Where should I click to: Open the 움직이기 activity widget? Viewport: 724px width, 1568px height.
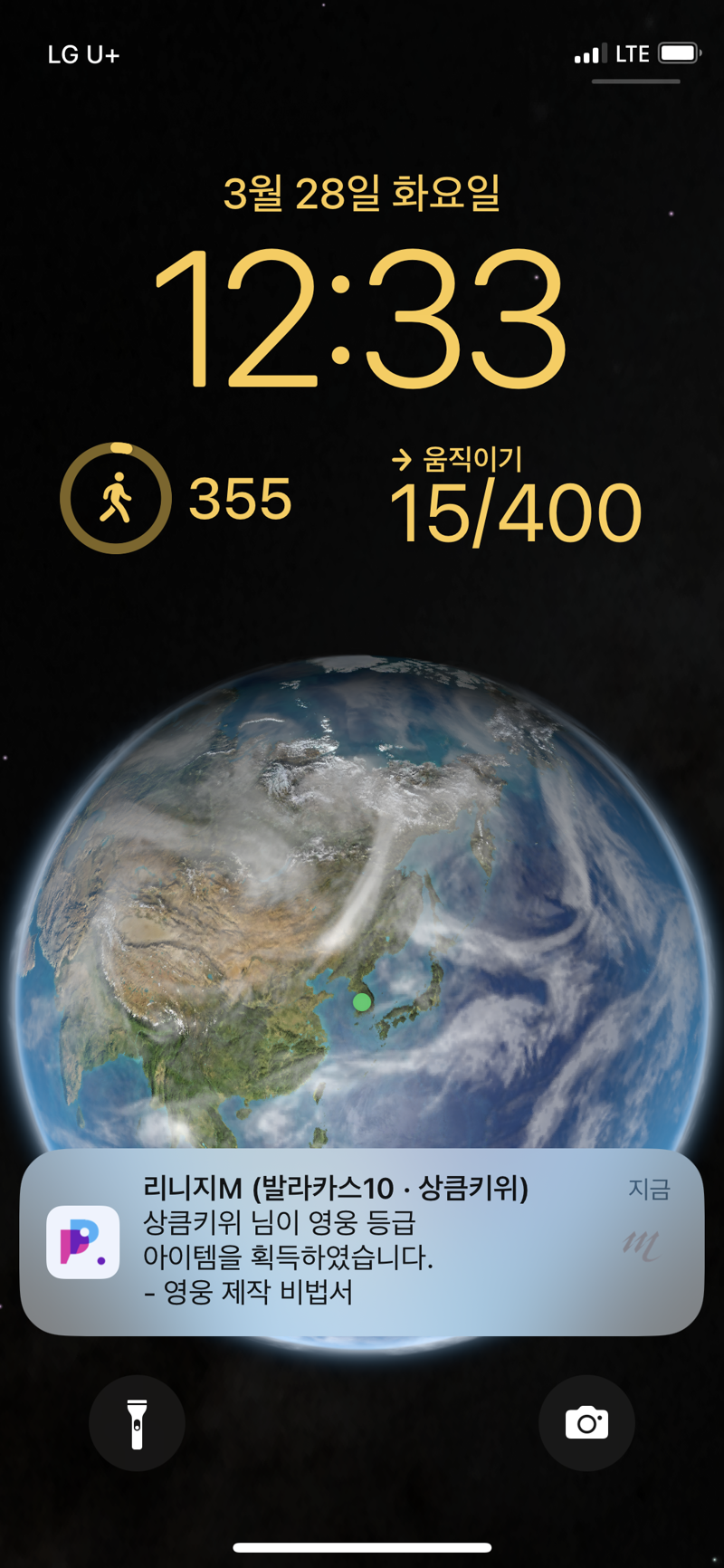515,498
